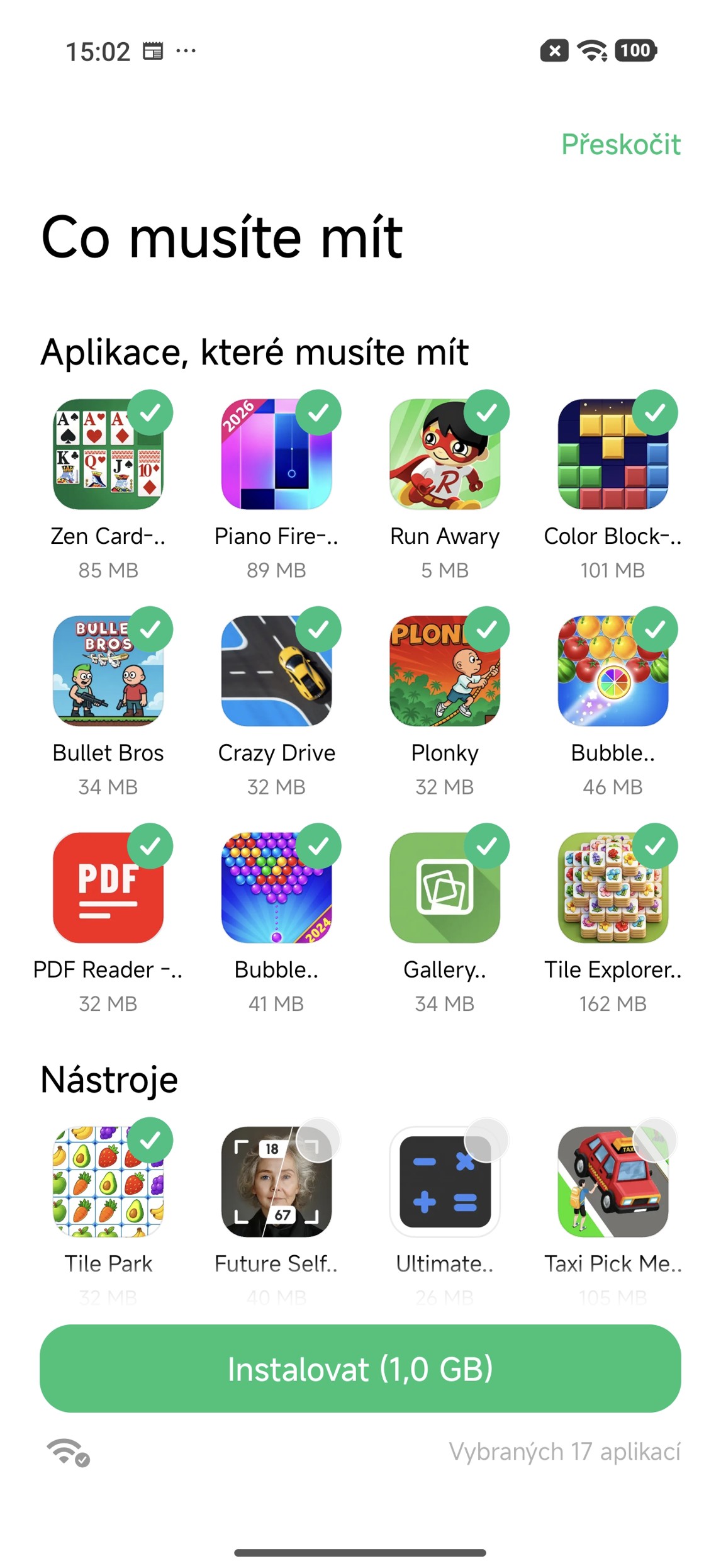
Task: Uncheck Tile Explorer
Action: click(x=655, y=846)
